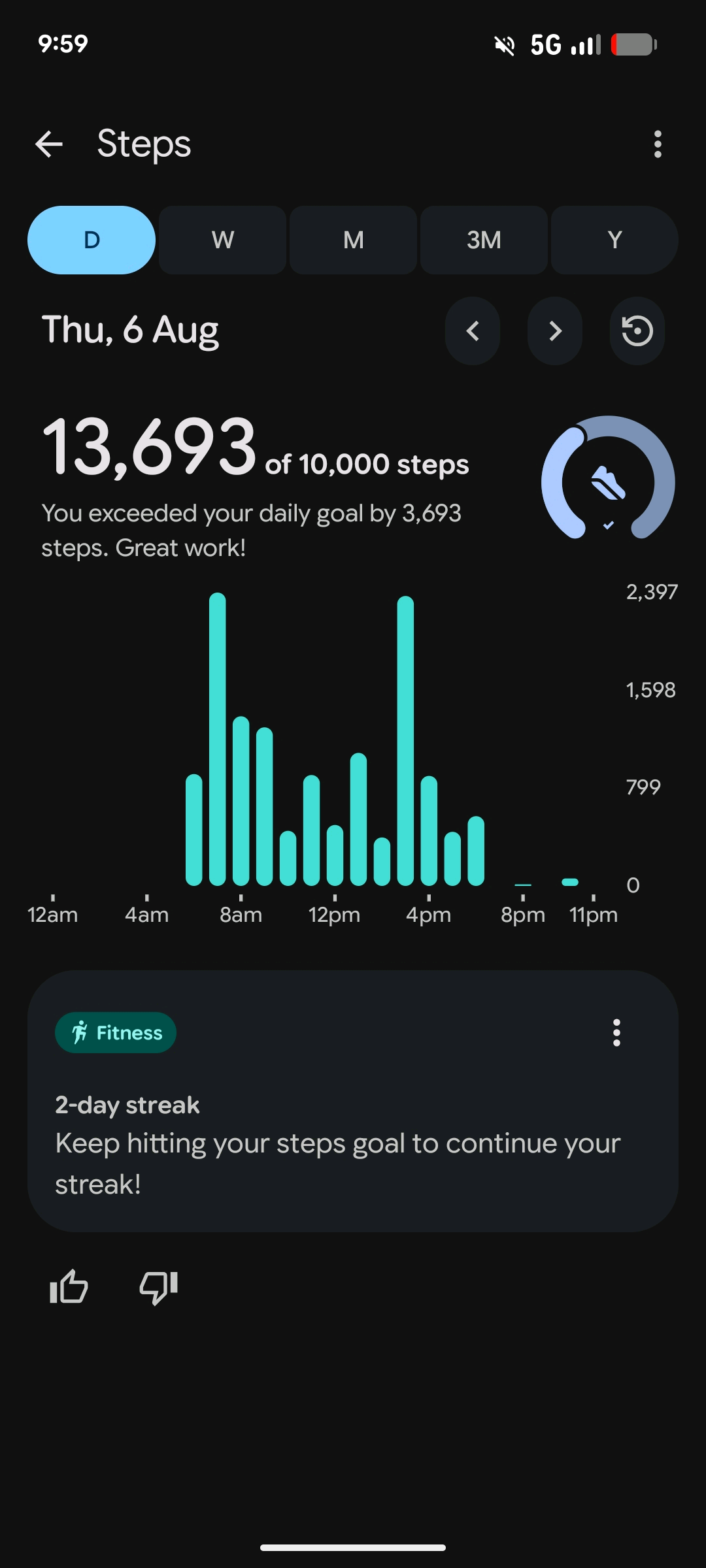Screen dimensions: 706x1568
Task: Go back from the Steps screen
Action: [x=49, y=144]
